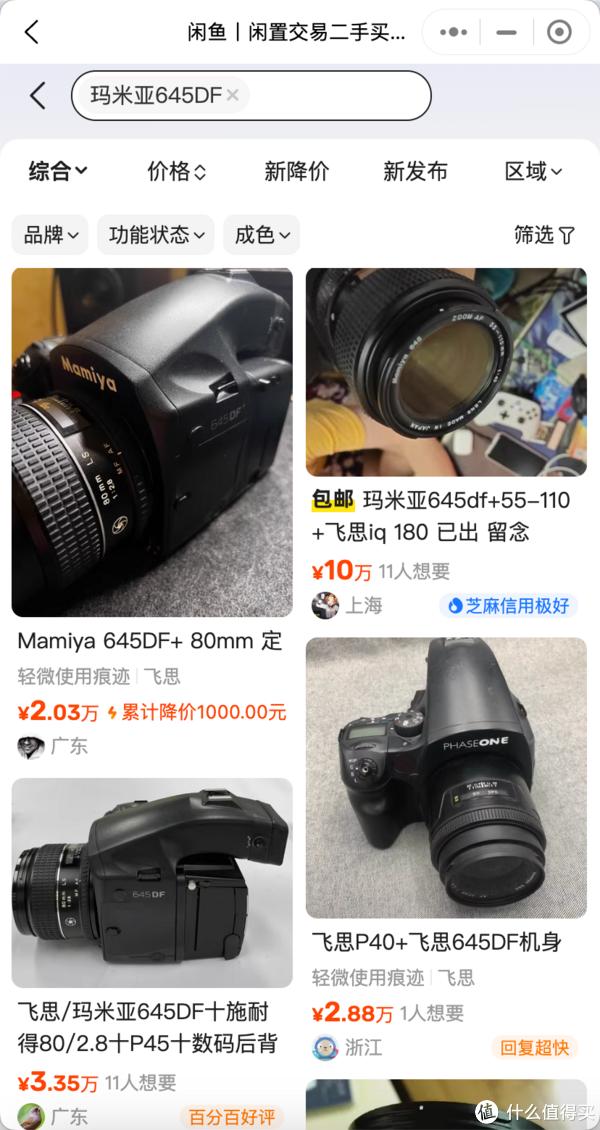Screen dimensions: 600x1130
Task: Expand the 综合 sort dropdown
Action: pos(58,171)
